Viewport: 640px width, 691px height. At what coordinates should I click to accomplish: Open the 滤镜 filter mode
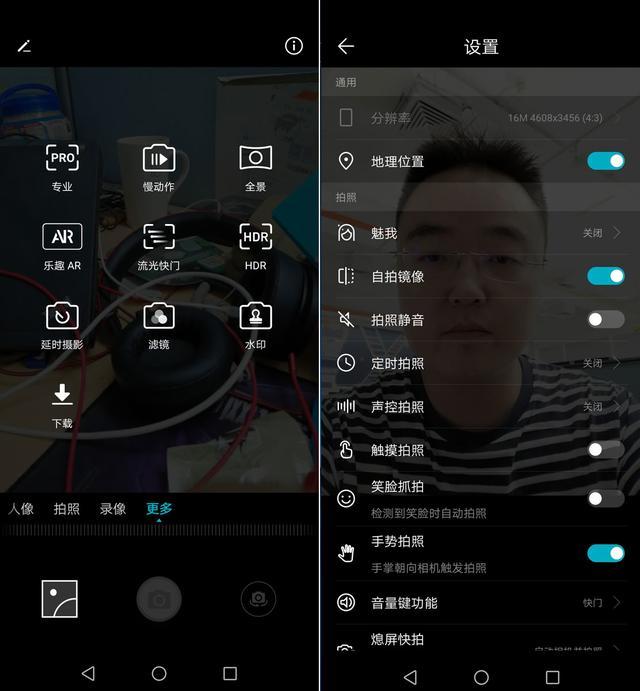tap(158, 324)
